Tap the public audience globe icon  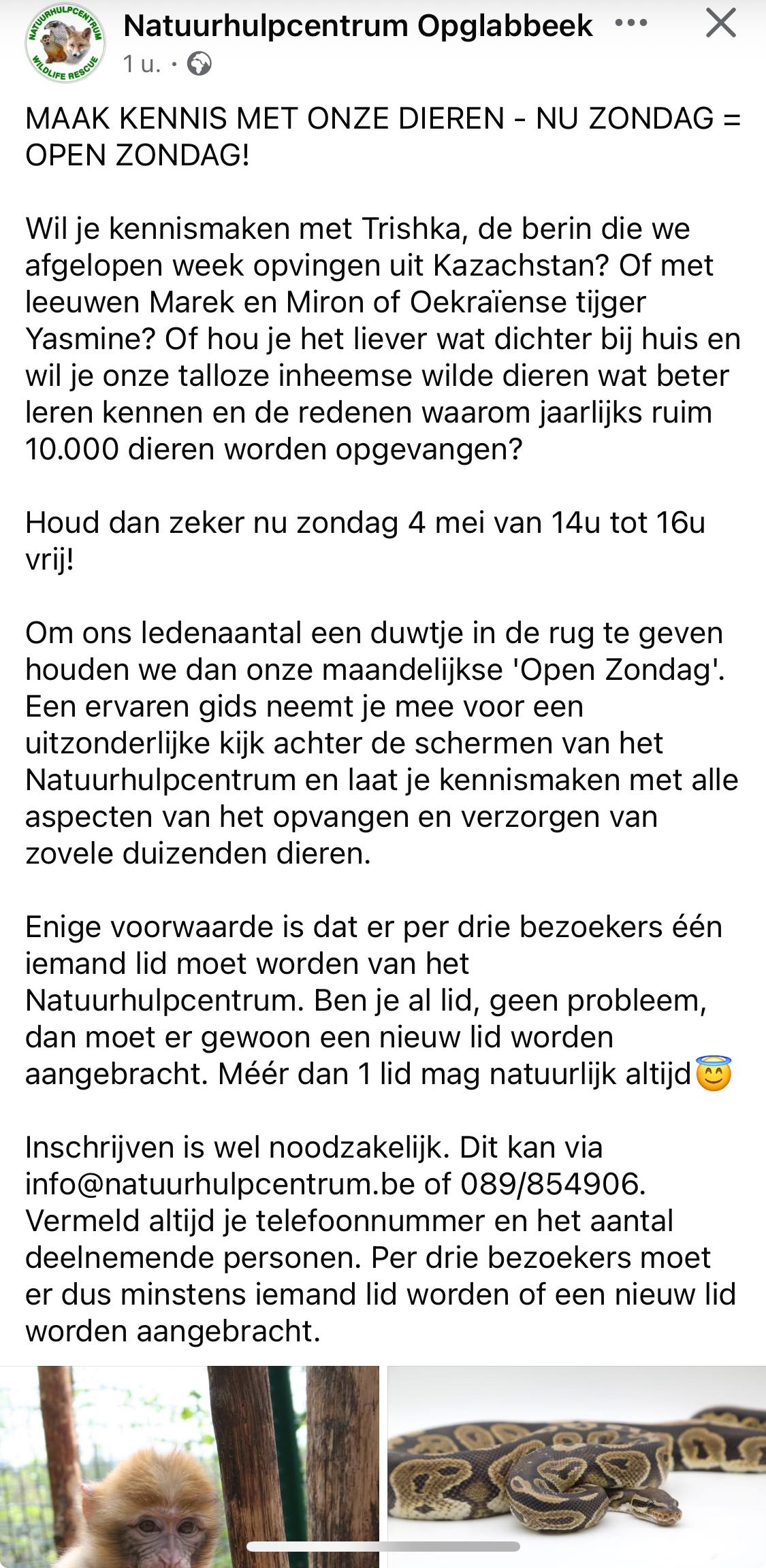tap(200, 64)
